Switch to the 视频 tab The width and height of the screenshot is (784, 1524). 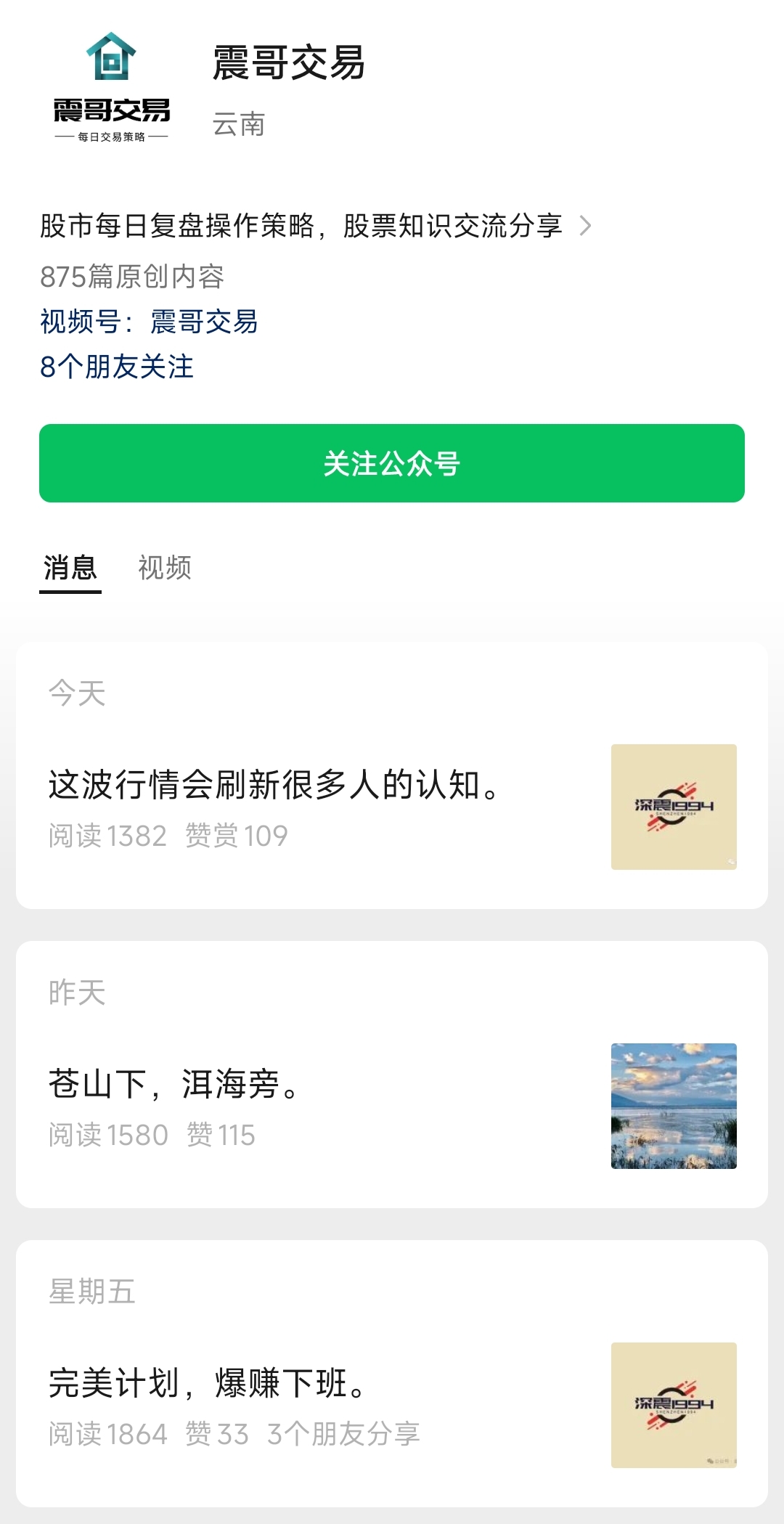click(x=165, y=568)
